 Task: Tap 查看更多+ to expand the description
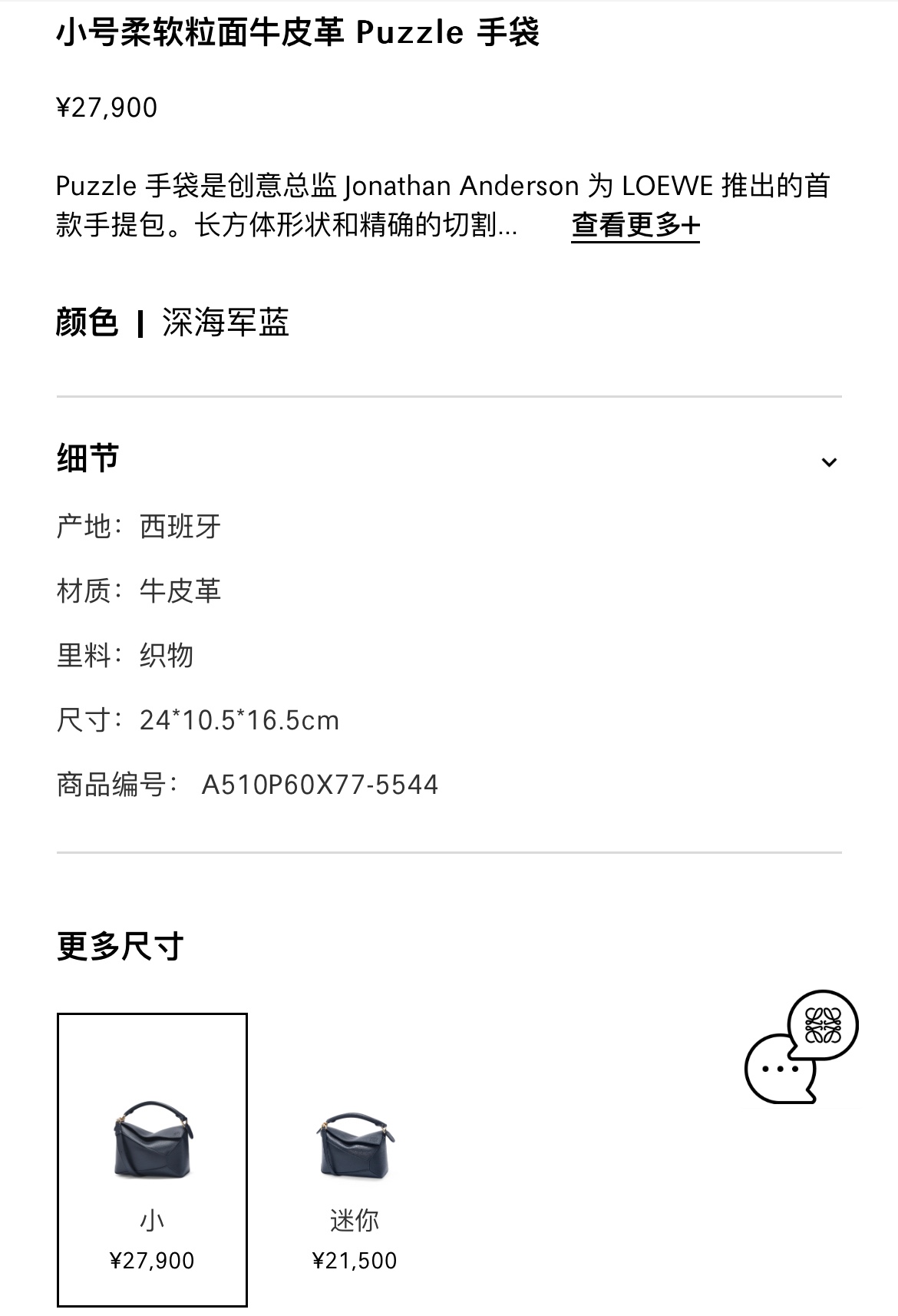pos(635,226)
